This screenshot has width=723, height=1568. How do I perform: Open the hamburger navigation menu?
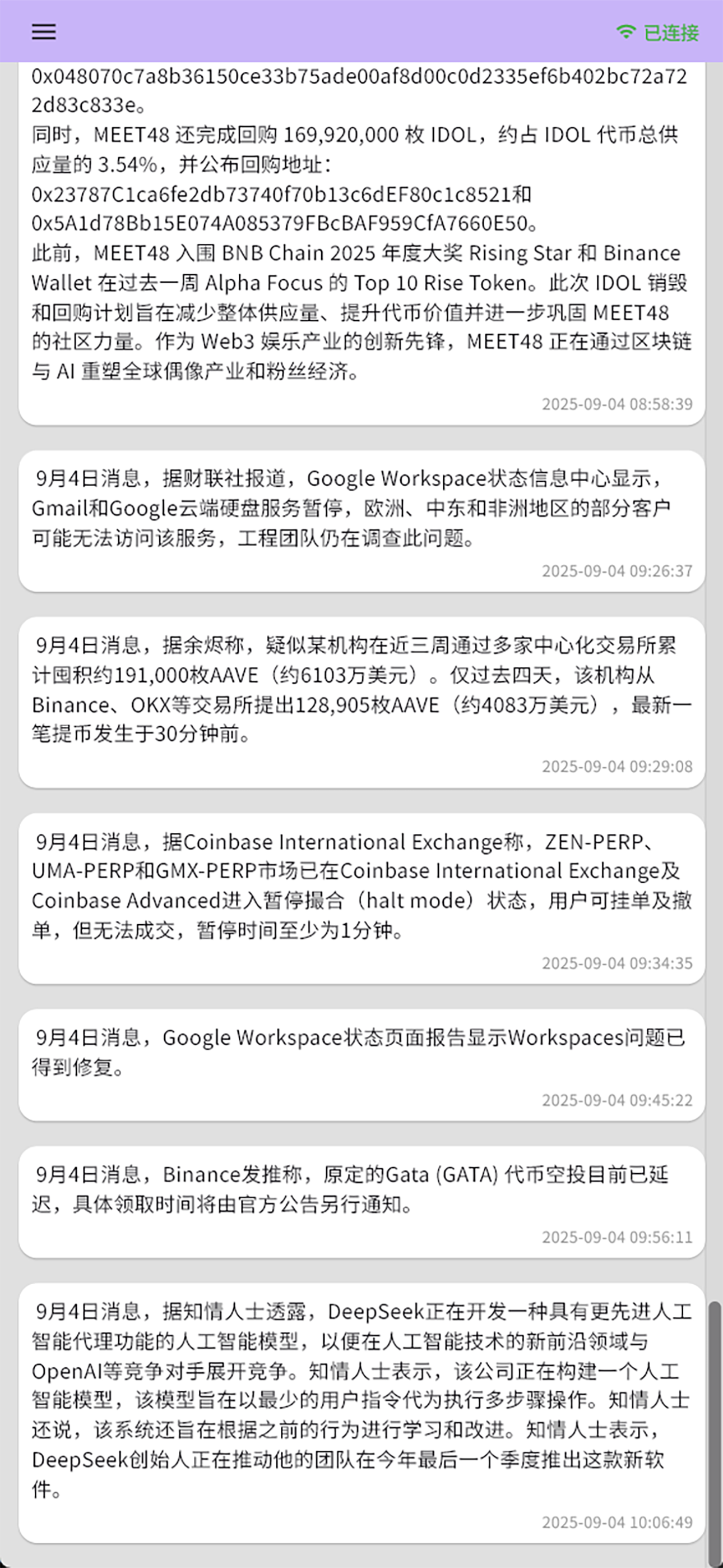pos(43,31)
